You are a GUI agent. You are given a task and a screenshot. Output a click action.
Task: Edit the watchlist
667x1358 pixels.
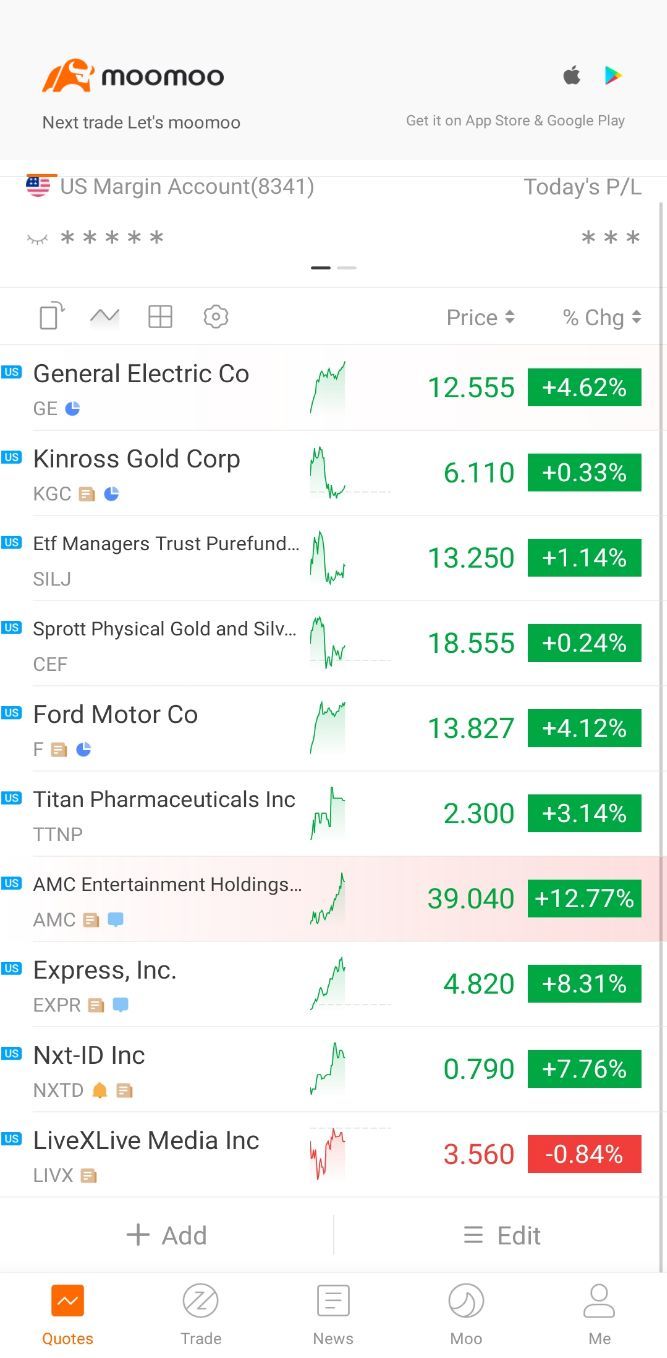coord(502,1235)
